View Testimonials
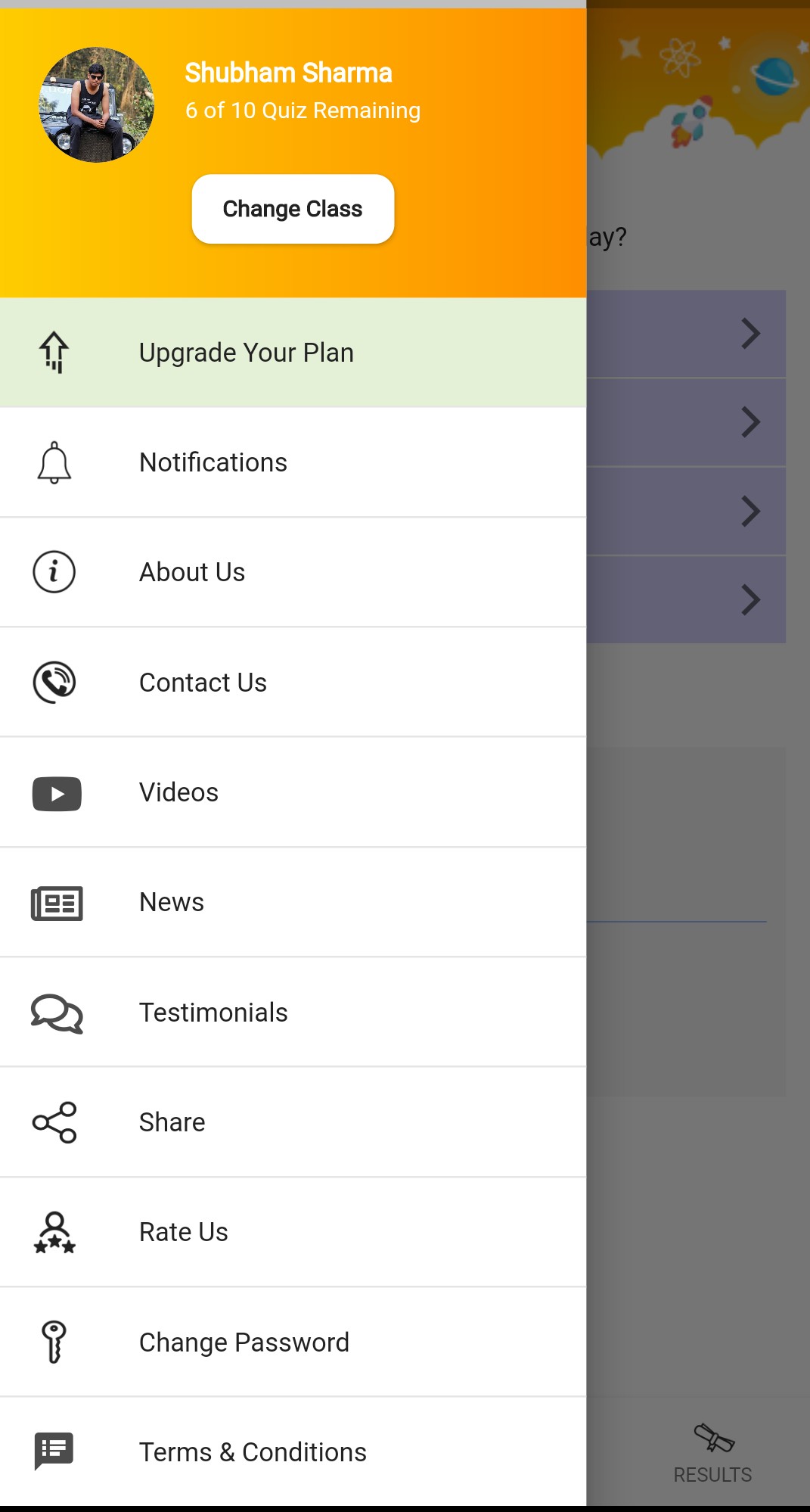The height and width of the screenshot is (1512, 810). tap(293, 1012)
